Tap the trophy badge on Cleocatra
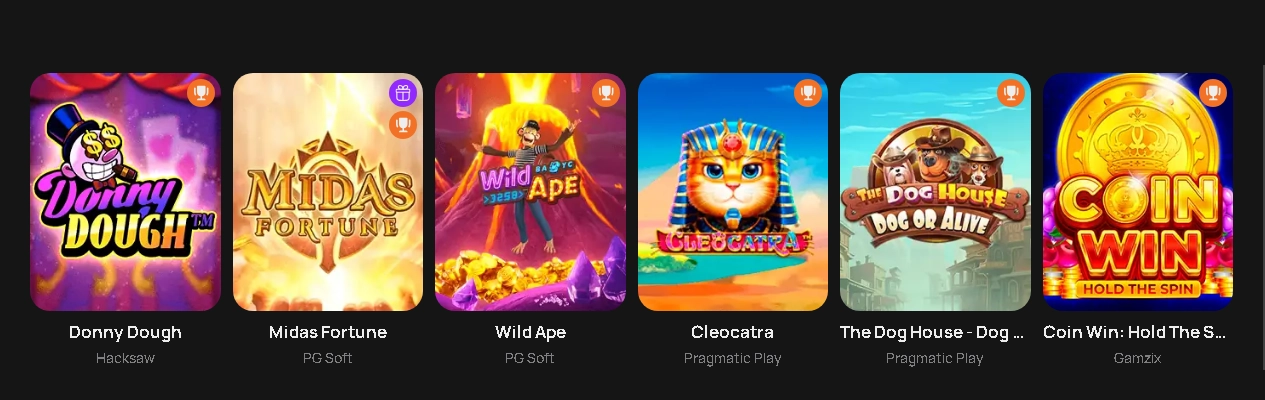This screenshot has width=1265, height=400. [808, 93]
